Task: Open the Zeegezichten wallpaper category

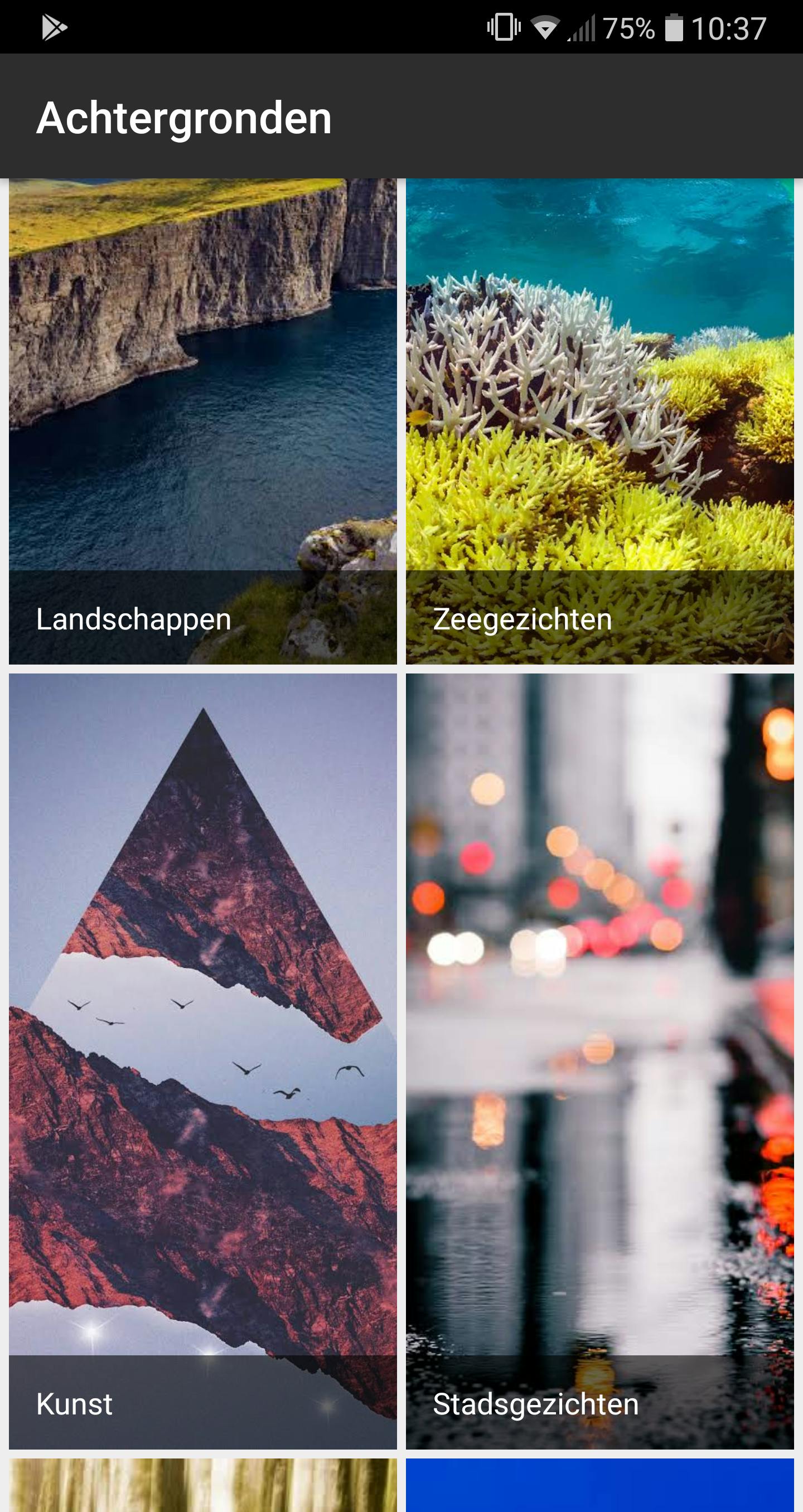Action: (599, 421)
